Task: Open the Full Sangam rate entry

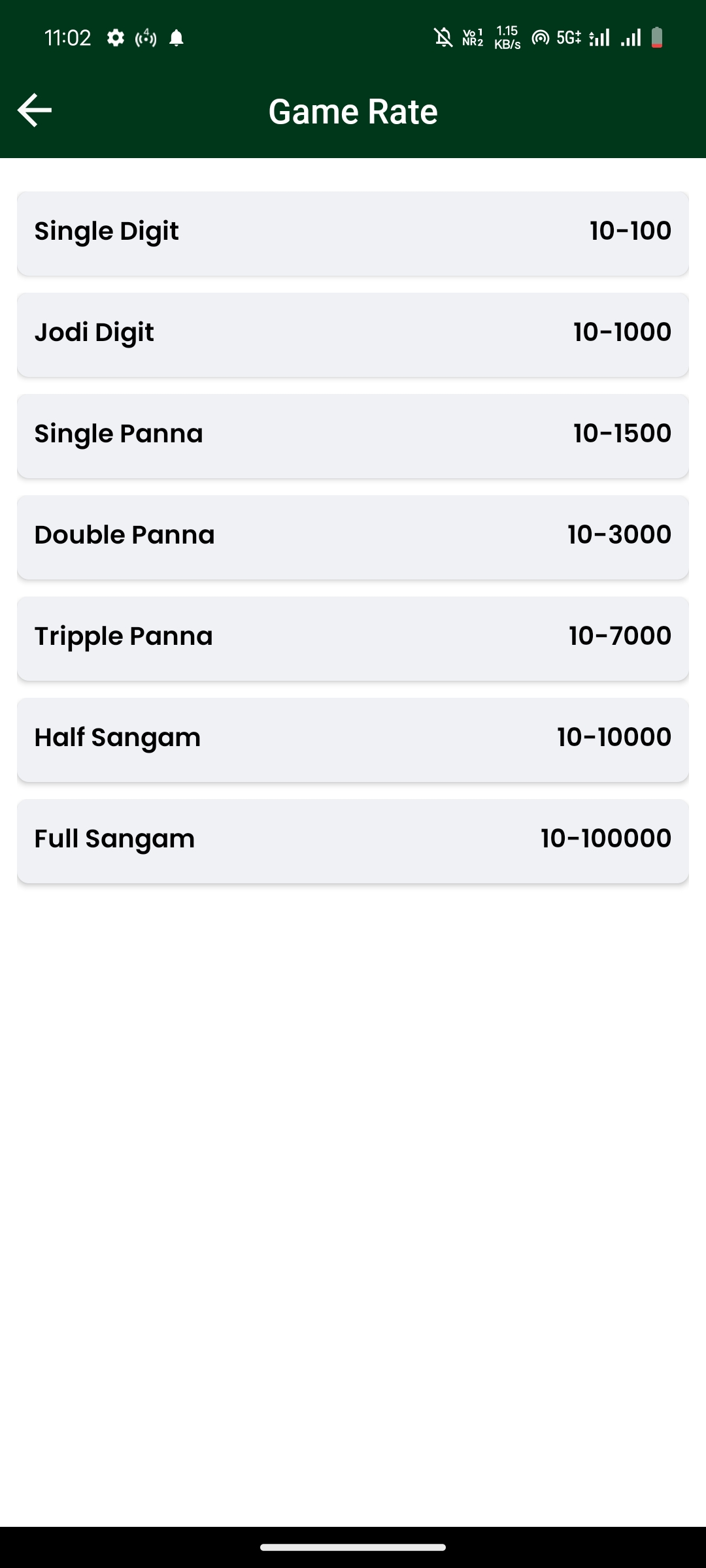Action: pyautogui.click(x=353, y=840)
